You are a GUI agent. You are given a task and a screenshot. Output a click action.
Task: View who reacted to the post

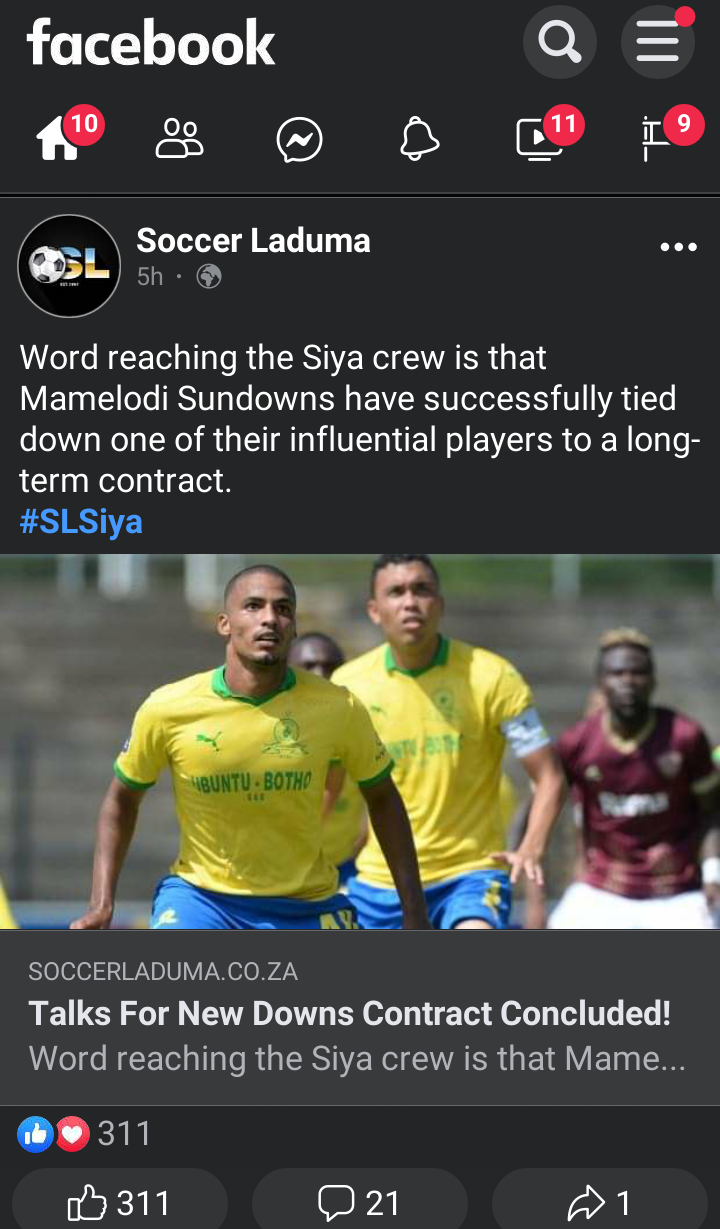[85, 1134]
